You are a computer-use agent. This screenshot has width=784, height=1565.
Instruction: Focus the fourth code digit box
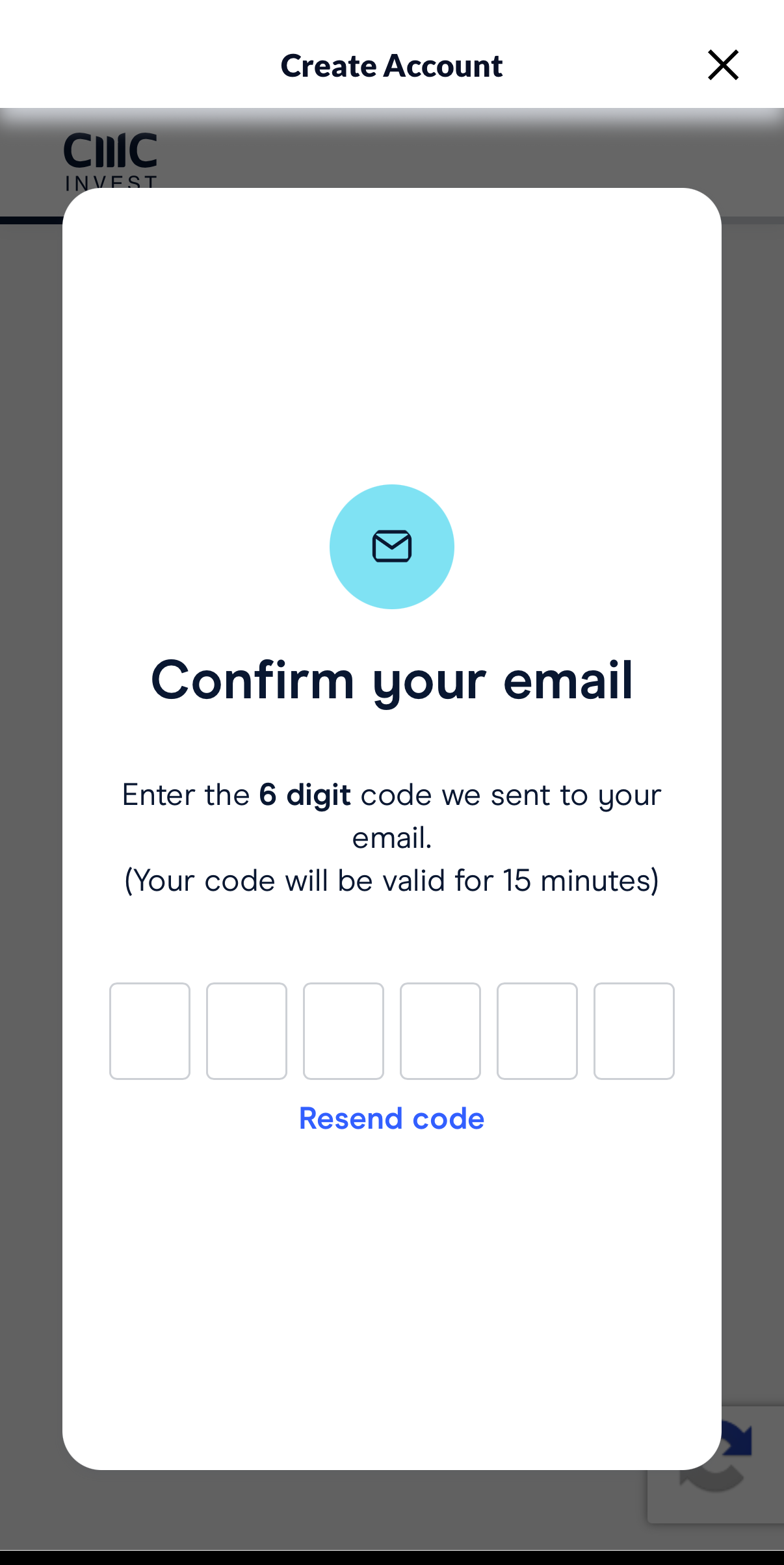440,1031
